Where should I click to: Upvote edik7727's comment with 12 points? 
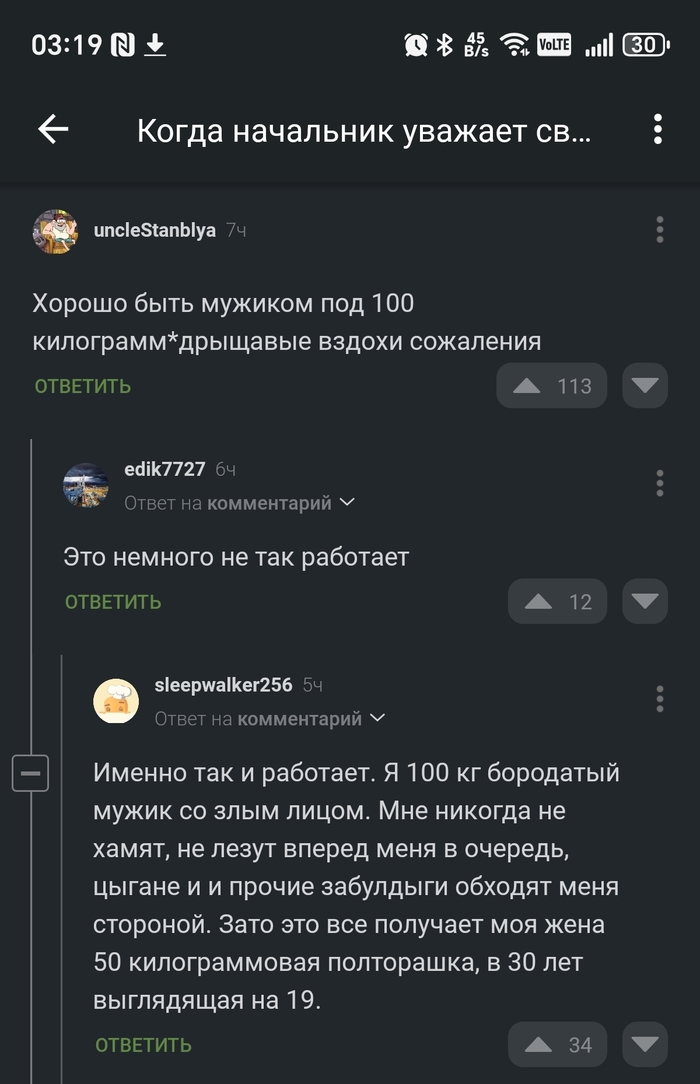[x=557, y=601]
